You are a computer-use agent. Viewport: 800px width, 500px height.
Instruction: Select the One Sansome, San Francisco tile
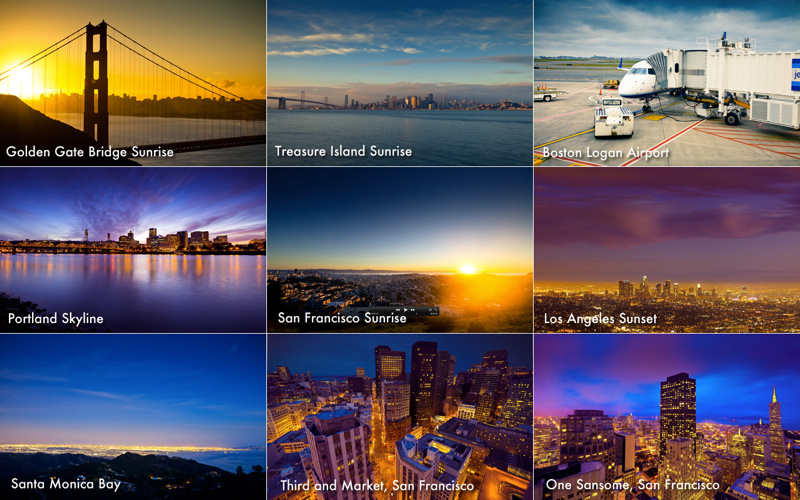[667, 416]
